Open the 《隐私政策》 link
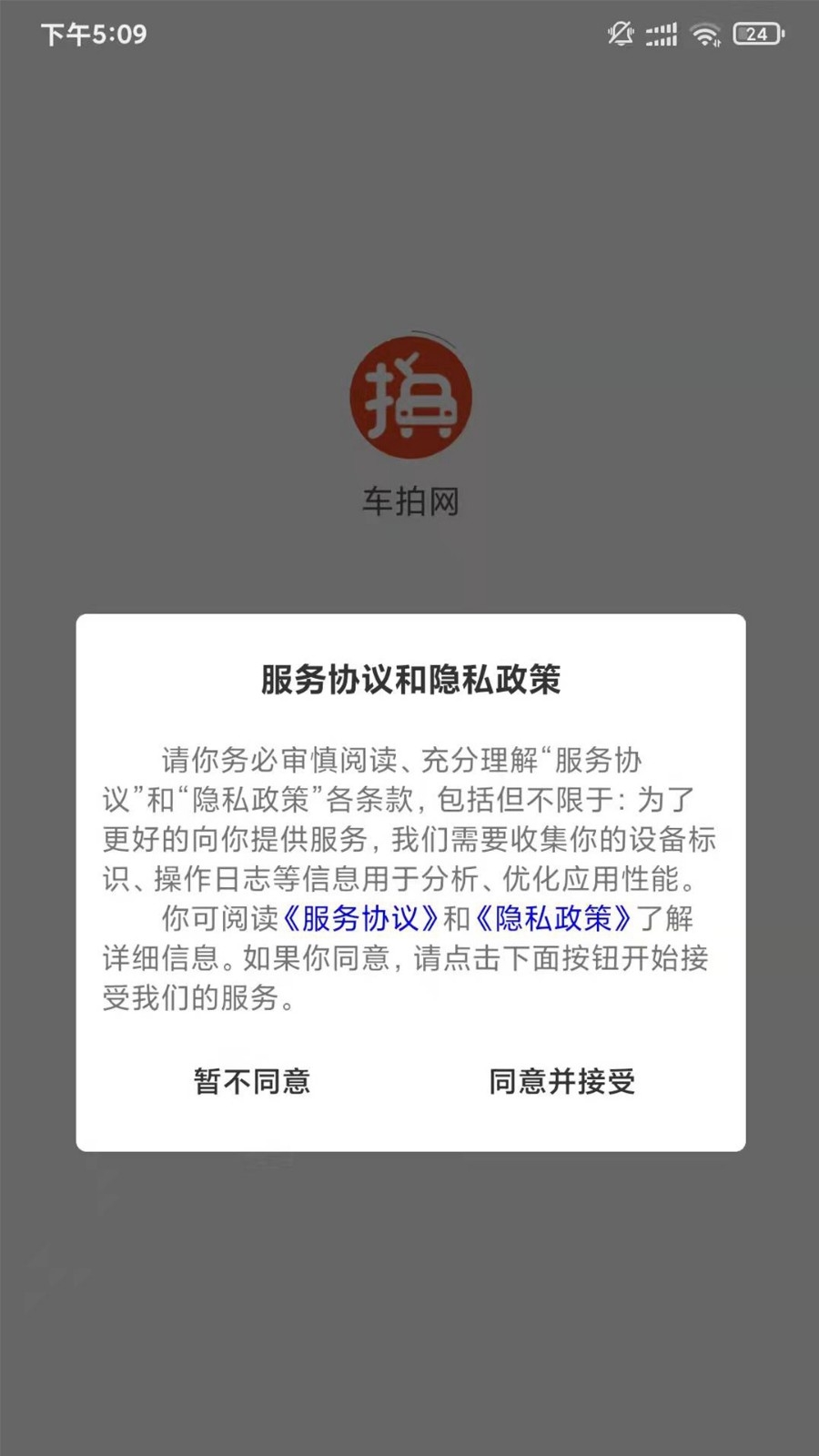 [x=553, y=918]
